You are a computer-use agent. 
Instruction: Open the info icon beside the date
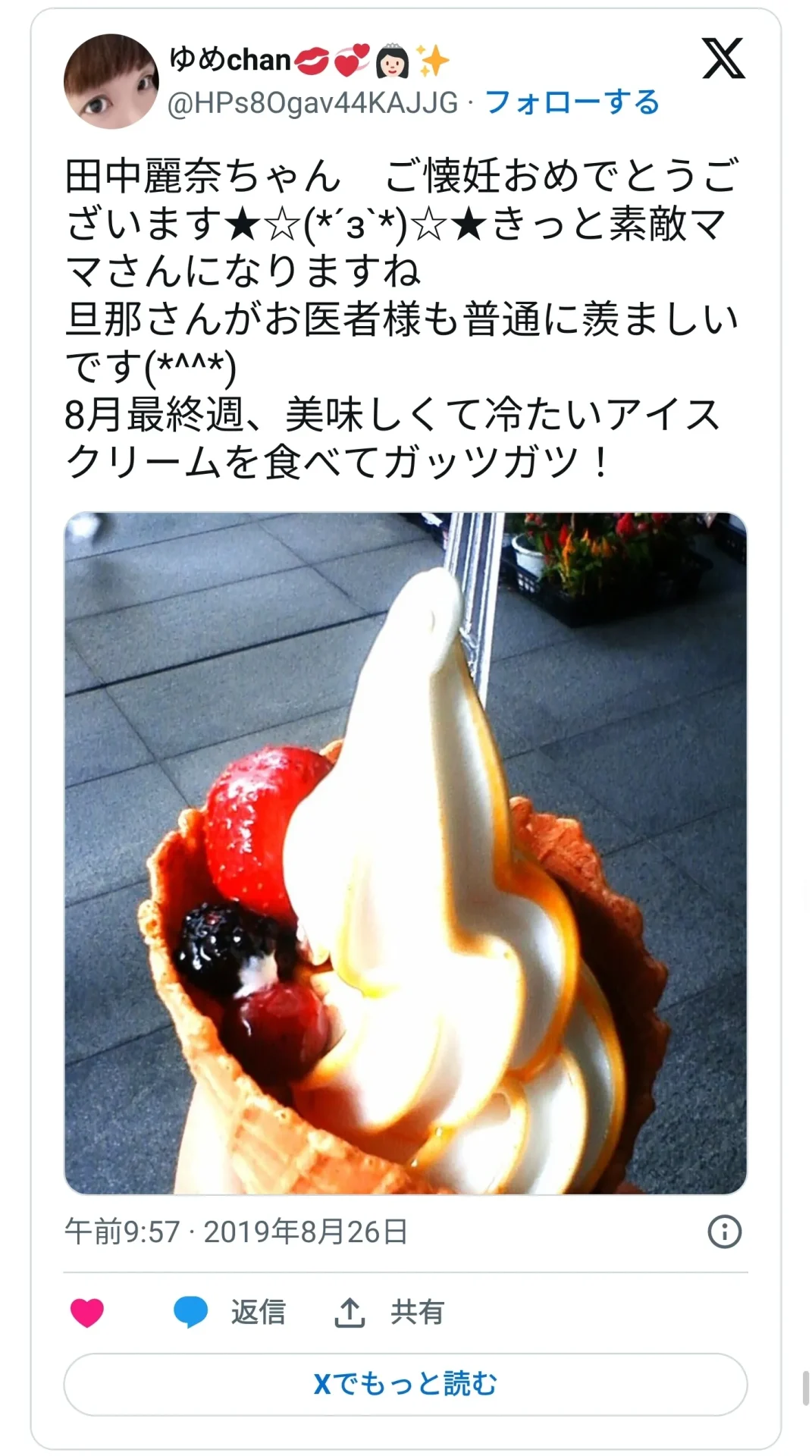coord(724,1232)
